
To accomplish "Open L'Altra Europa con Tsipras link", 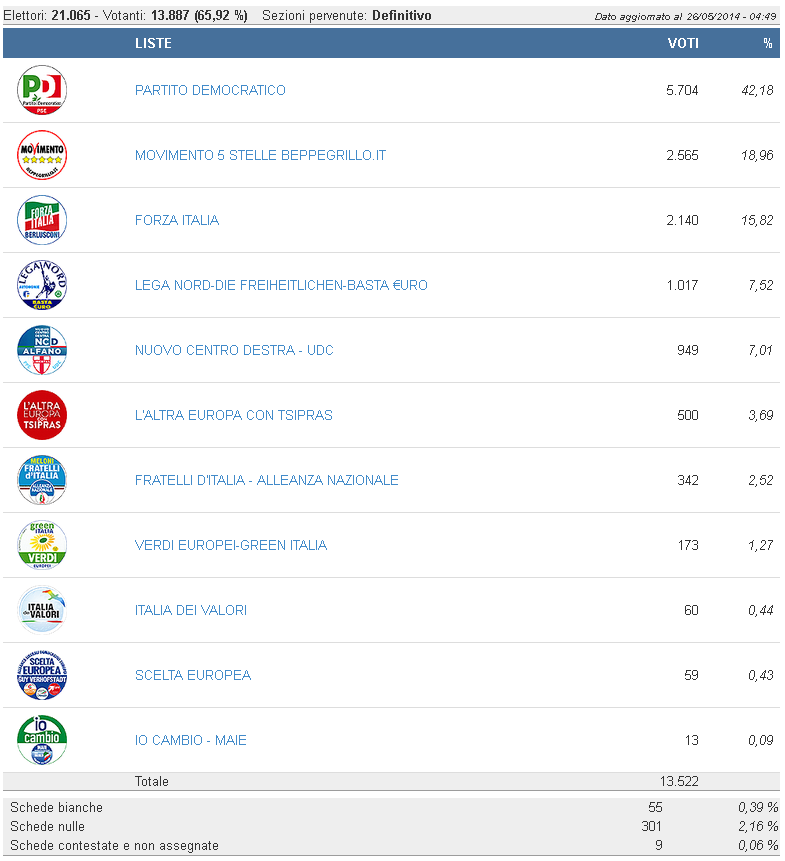I will point(234,415).
